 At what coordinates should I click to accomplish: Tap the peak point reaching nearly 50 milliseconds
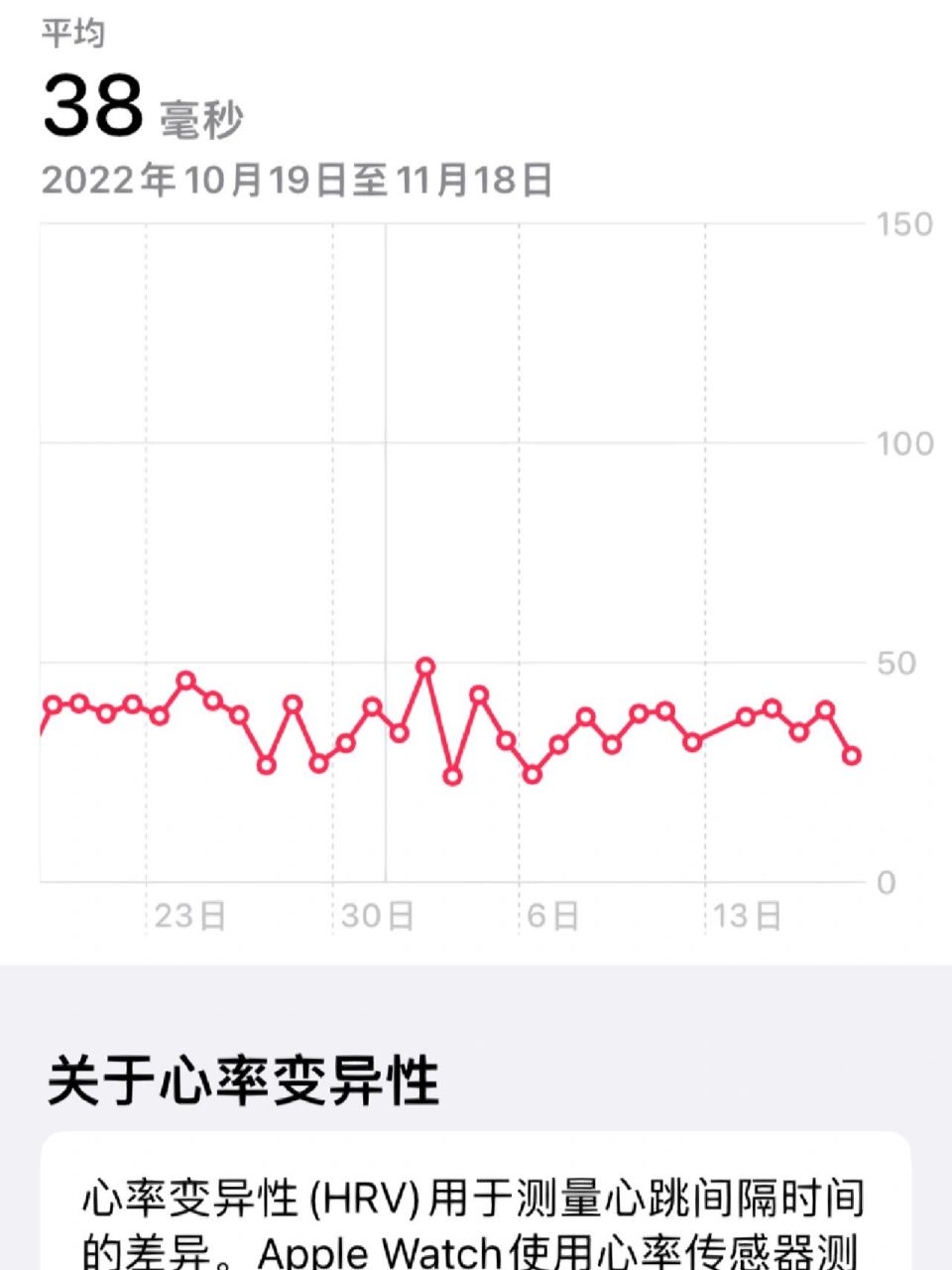click(426, 665)
